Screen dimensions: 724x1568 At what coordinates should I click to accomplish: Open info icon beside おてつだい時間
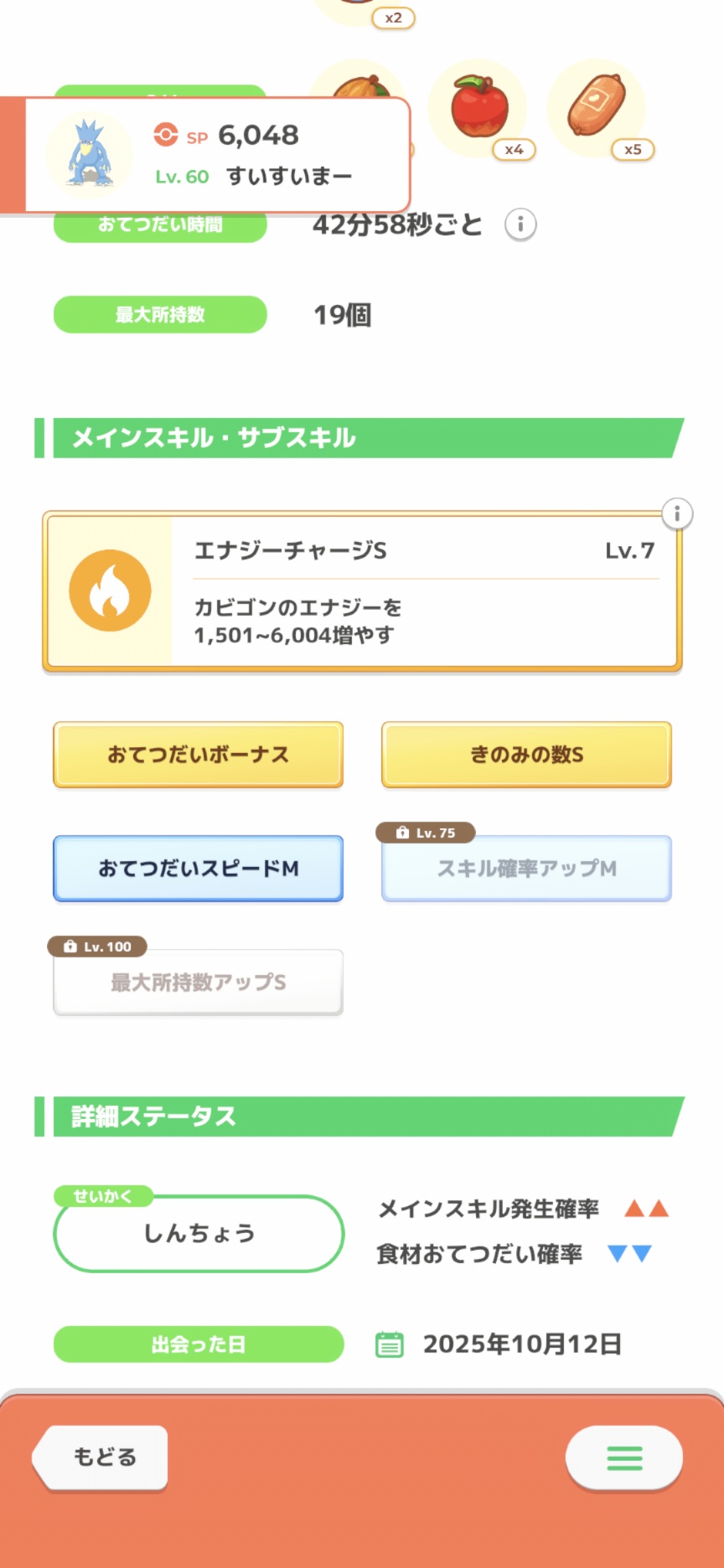[520, 224]
